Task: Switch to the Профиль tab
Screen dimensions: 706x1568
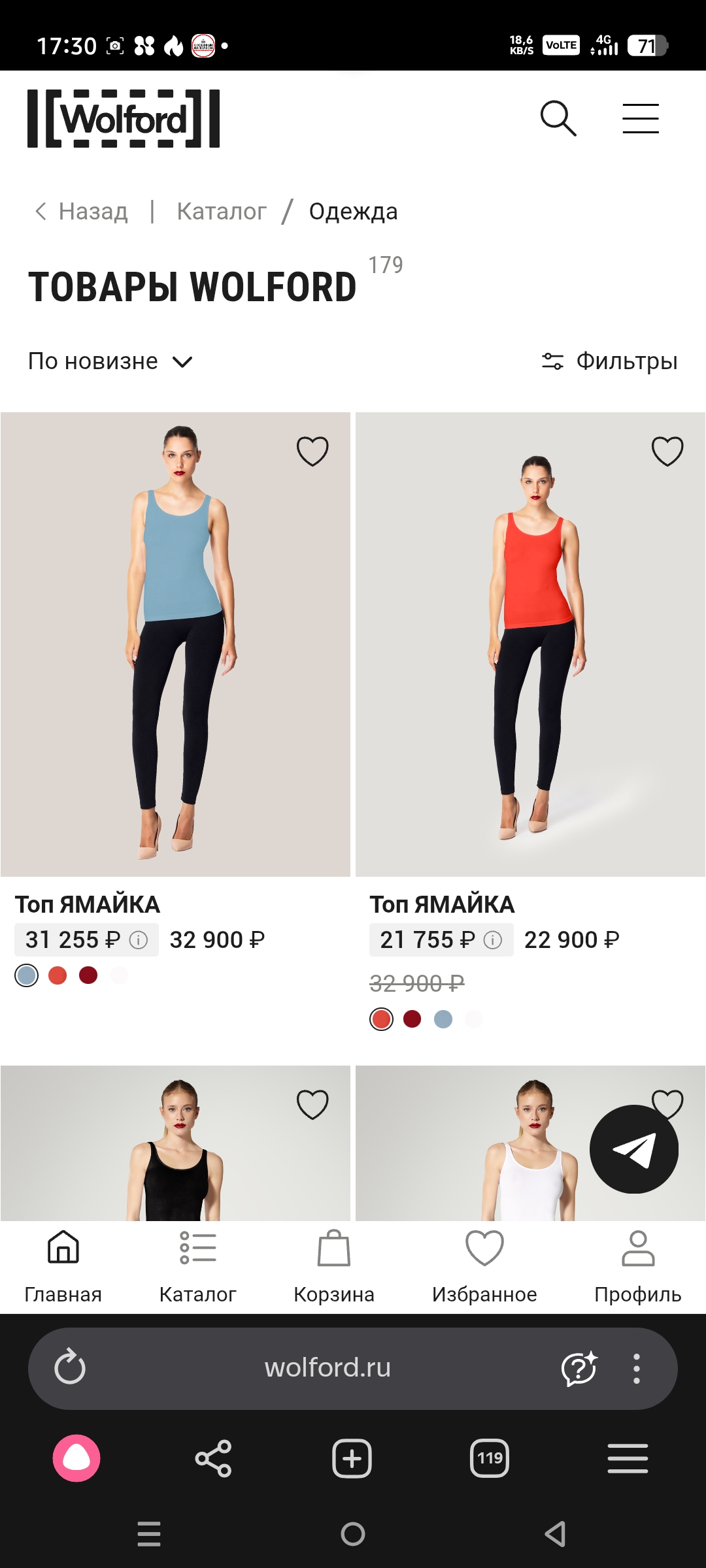Action: point(637,1266)
